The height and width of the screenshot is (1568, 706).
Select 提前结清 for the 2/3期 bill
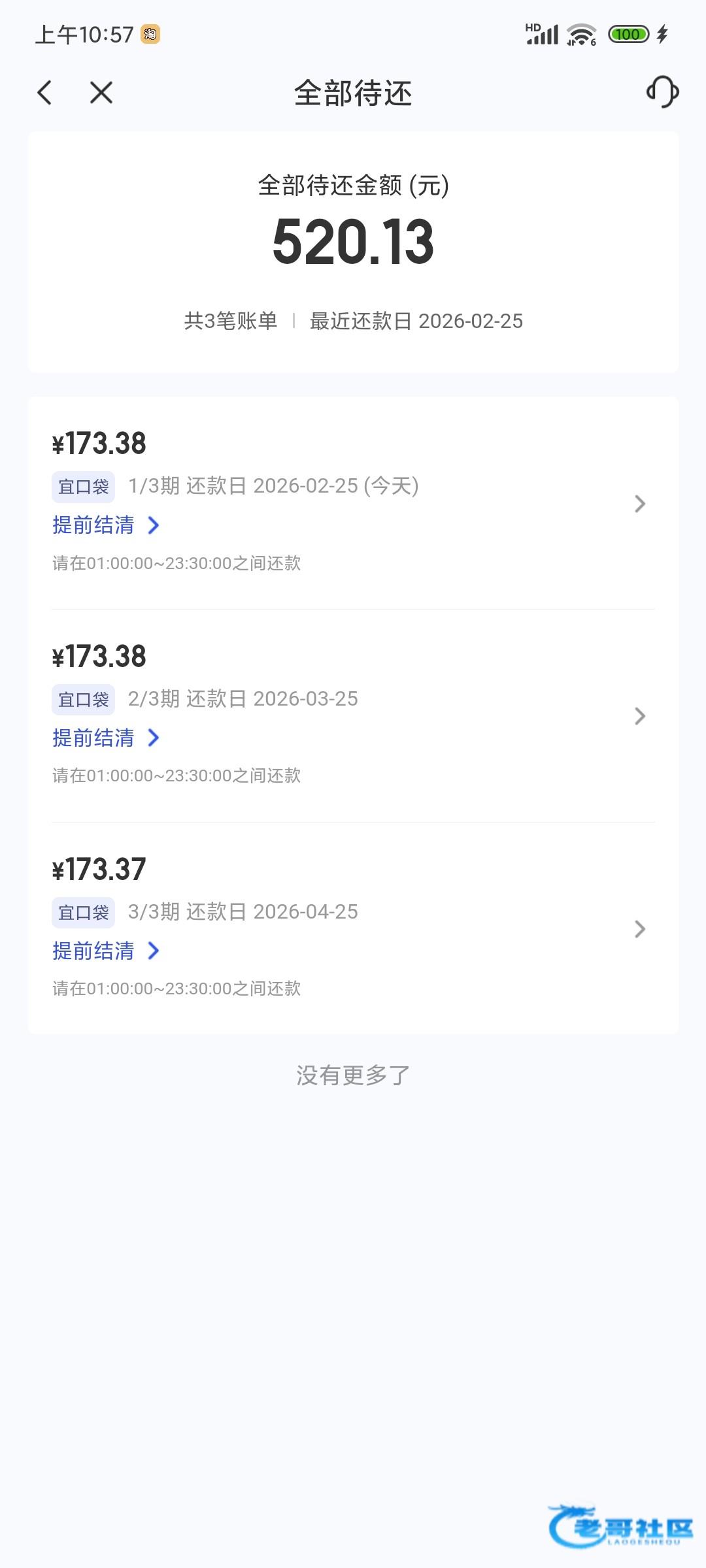coord(106,738)
